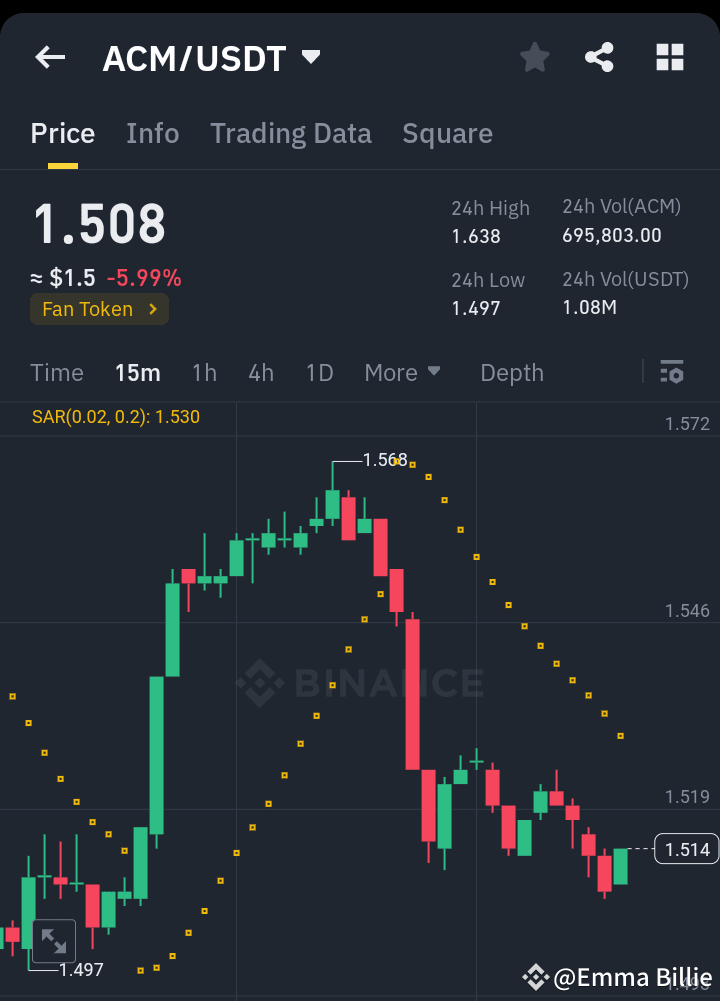Tap the 1.514 current price tag

684,848
